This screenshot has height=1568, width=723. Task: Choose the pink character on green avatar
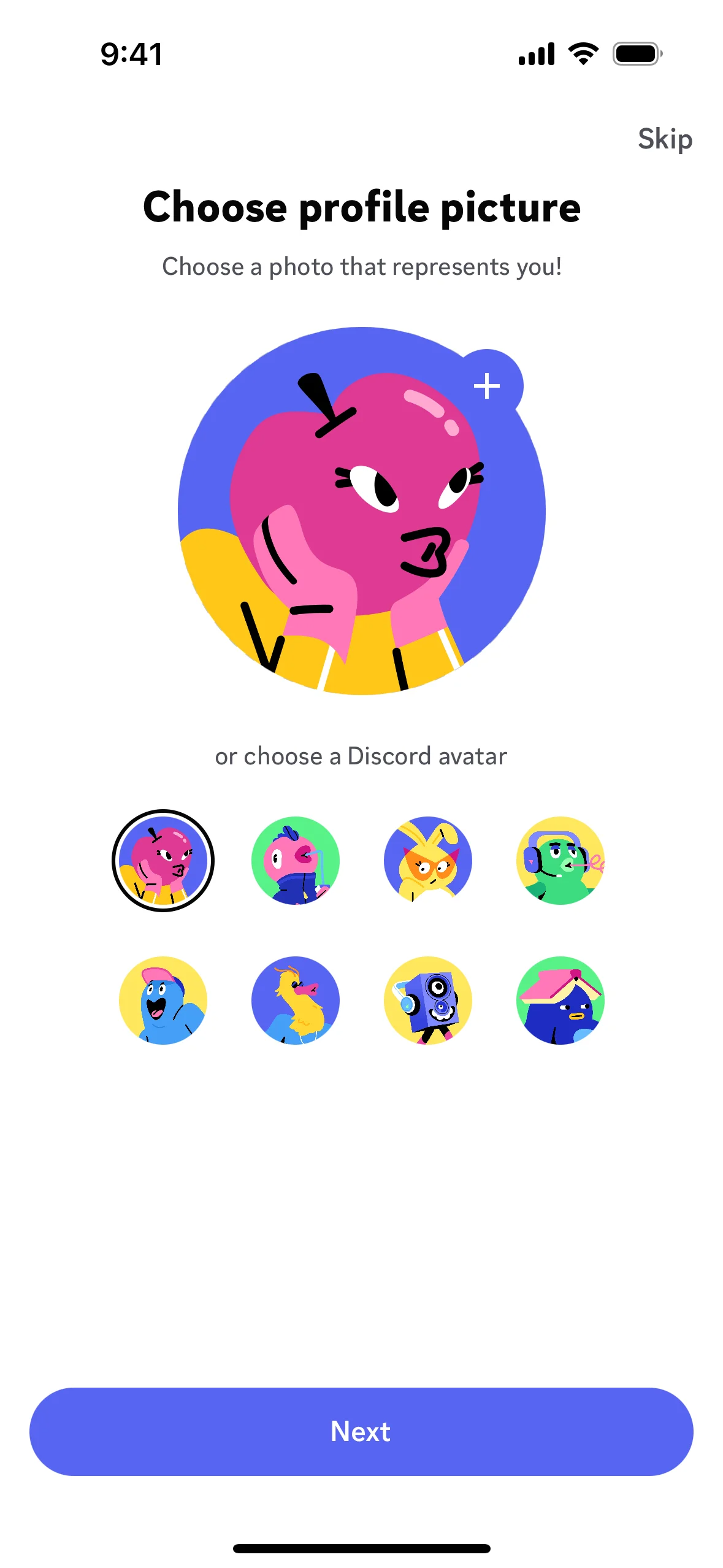[x=296, y=861]
